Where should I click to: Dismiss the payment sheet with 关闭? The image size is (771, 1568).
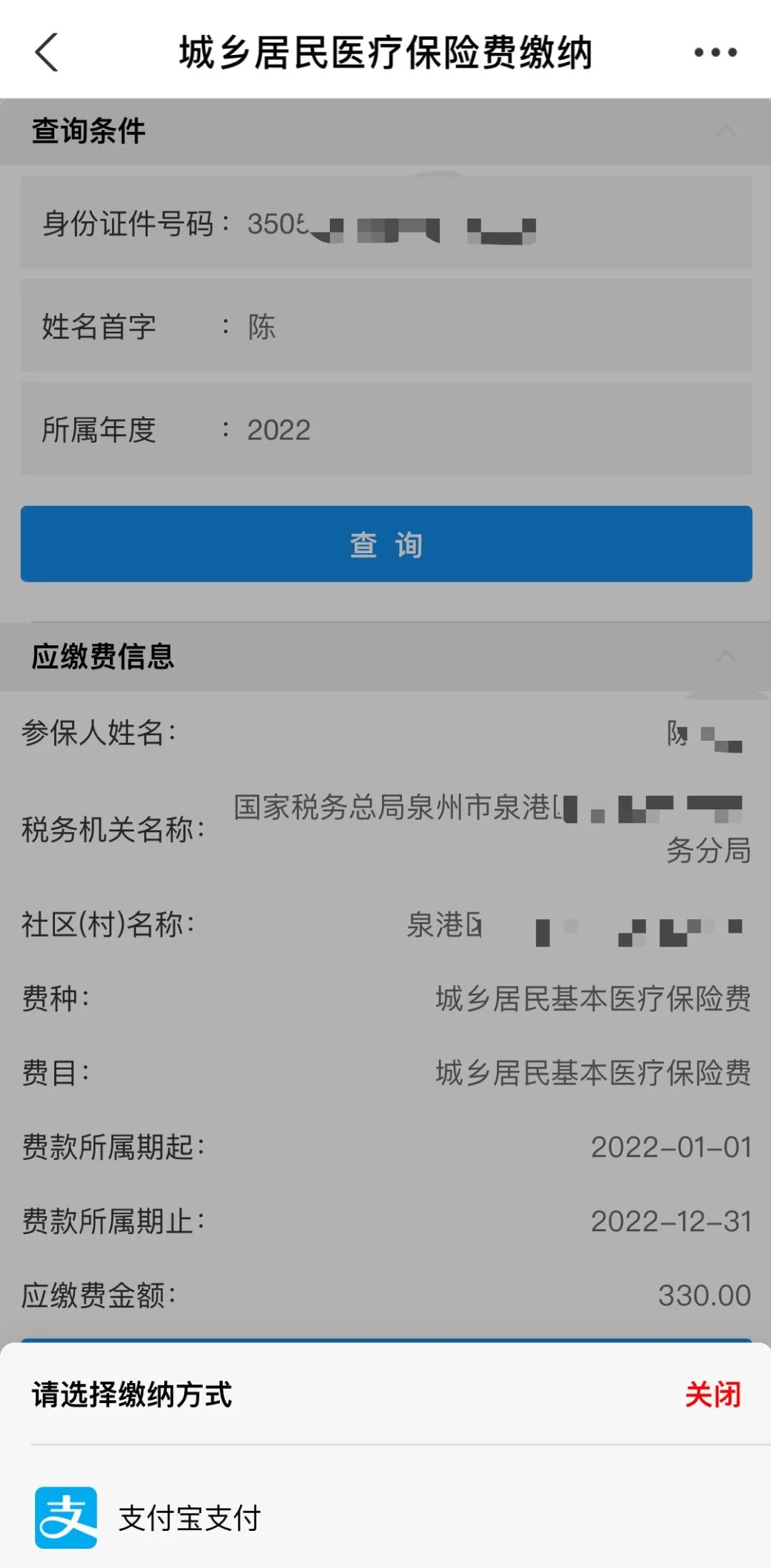[x=712, y=1394]
